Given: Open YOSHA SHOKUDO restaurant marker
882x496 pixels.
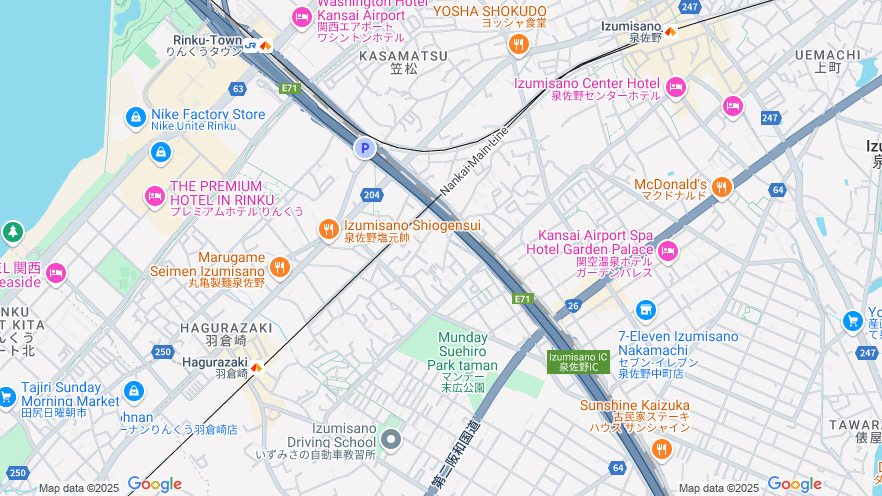Looking at the screenshot, I should (518, 43).
